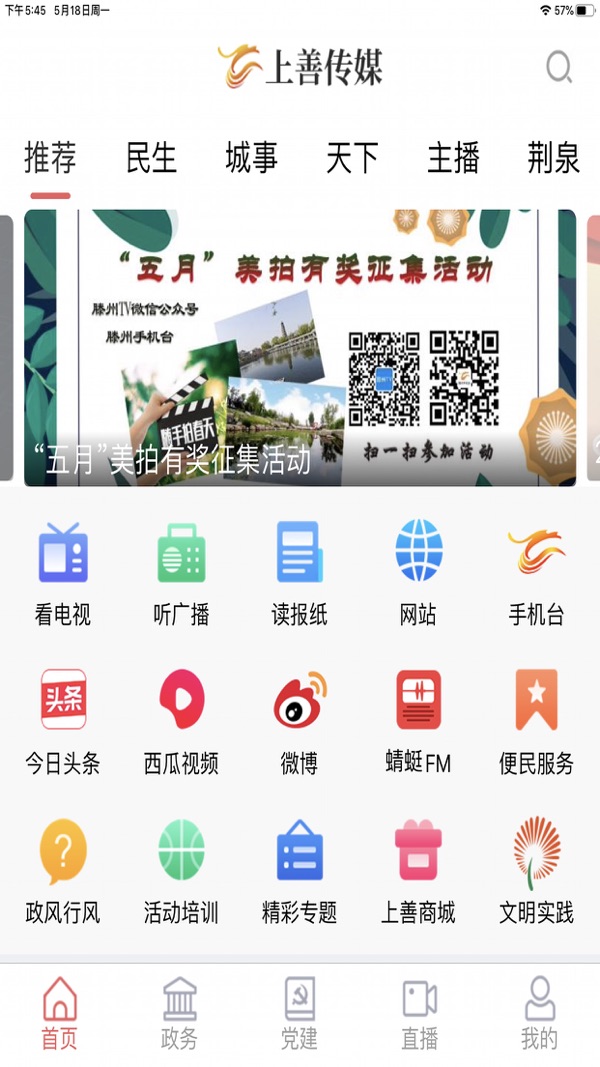Select the 天下 top tab

(x=352, y=158)
